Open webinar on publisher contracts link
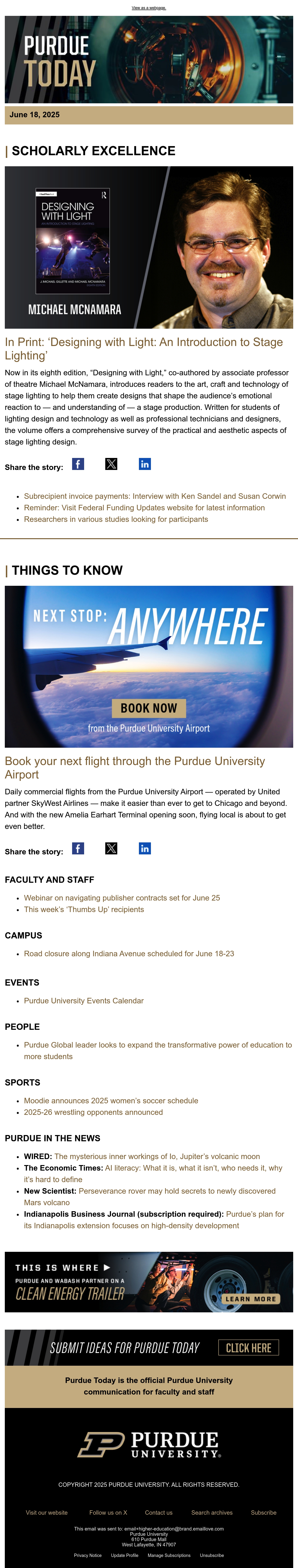Screen dimensions: 298x1568 pyautogui.click(x=122, y=898)
